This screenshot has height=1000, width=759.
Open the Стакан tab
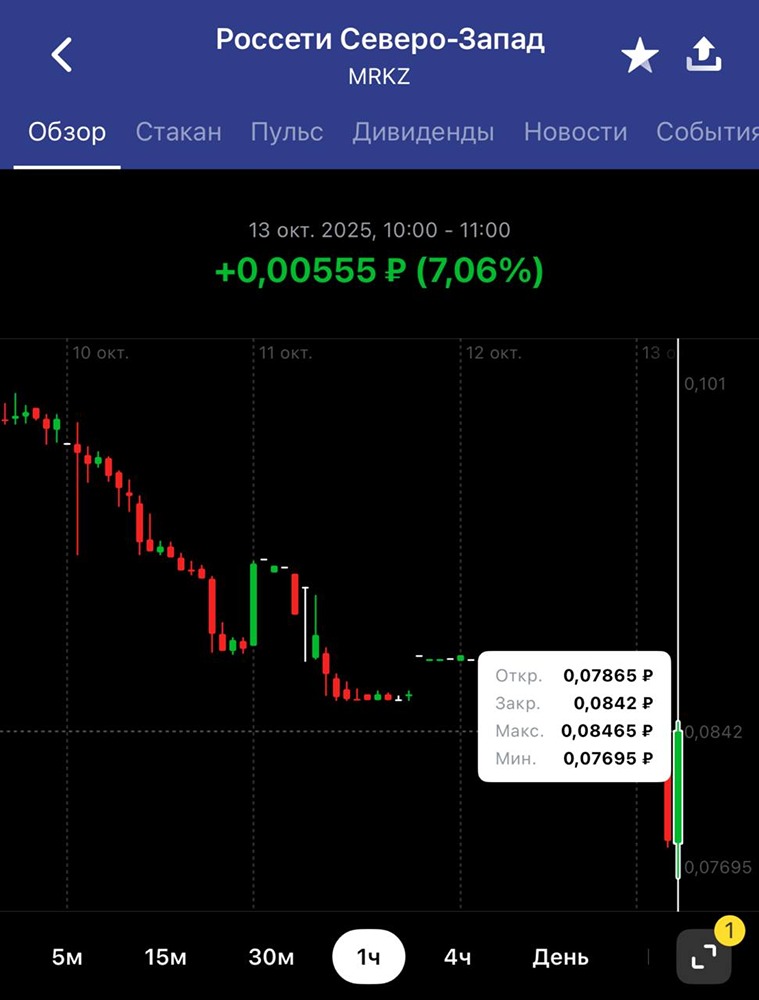tap(179, 132)
